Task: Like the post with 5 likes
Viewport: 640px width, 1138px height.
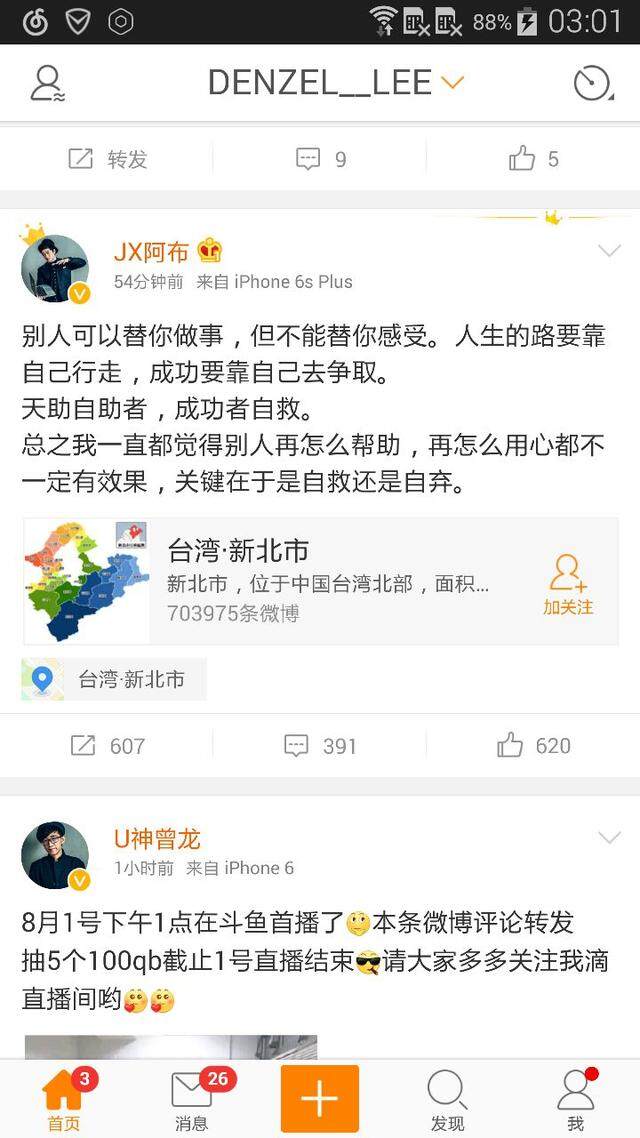Action: (x=533, y=159)
